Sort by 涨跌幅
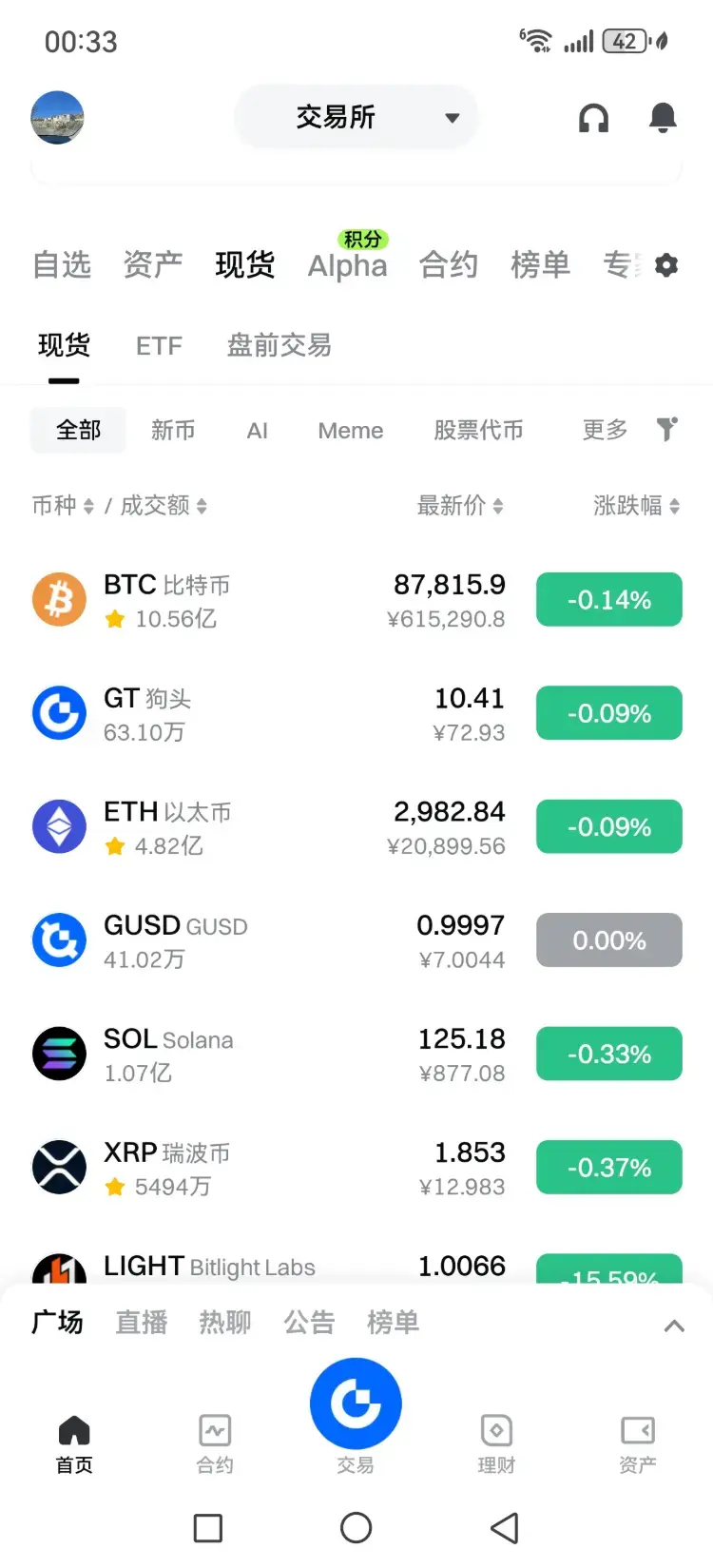The width and height of the screenshot is (713, 1568). pos(635,506)
